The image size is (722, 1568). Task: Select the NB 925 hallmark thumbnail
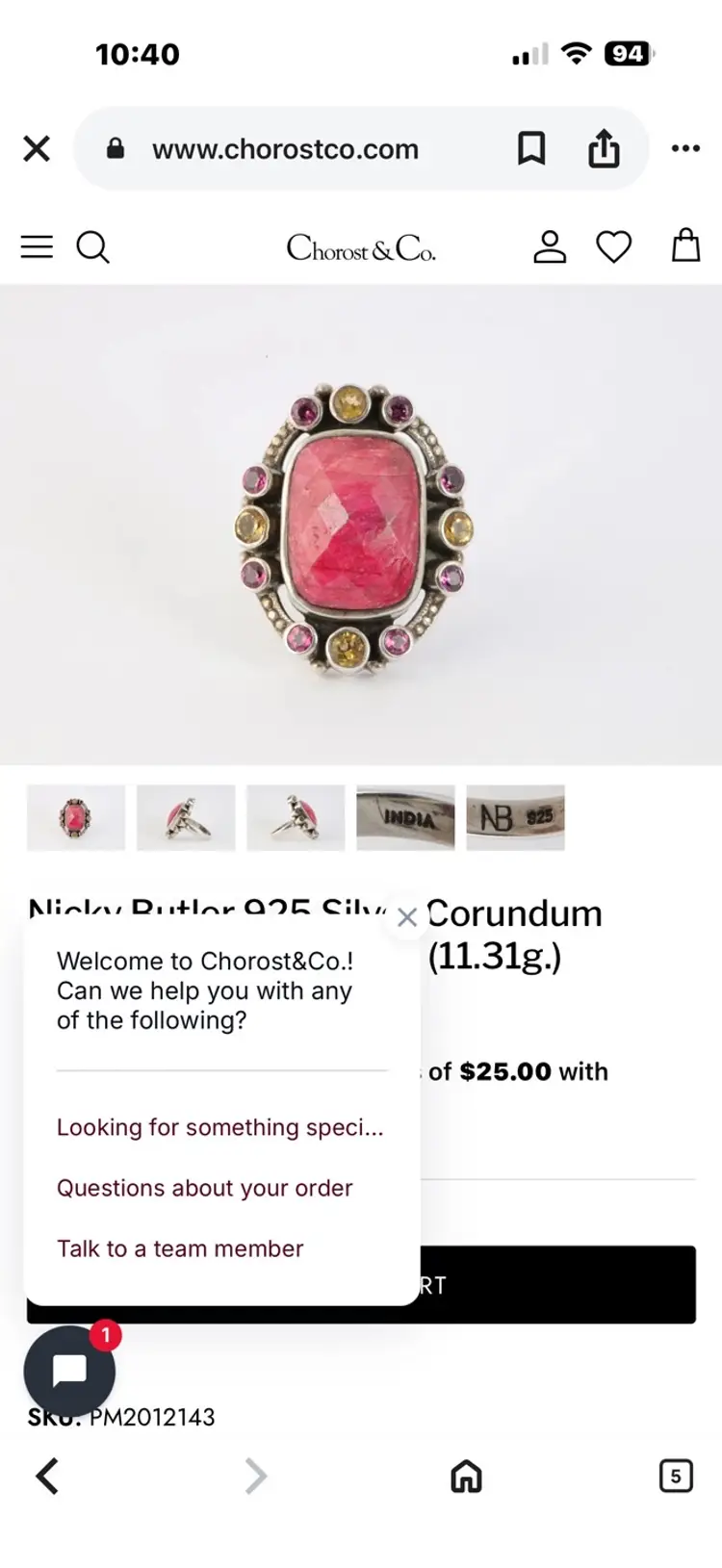pos(515,817)
